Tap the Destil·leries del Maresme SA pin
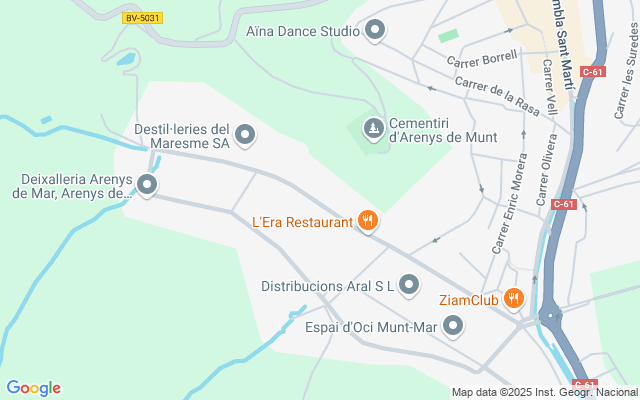640x400 pixels. (x=244, y=133)
